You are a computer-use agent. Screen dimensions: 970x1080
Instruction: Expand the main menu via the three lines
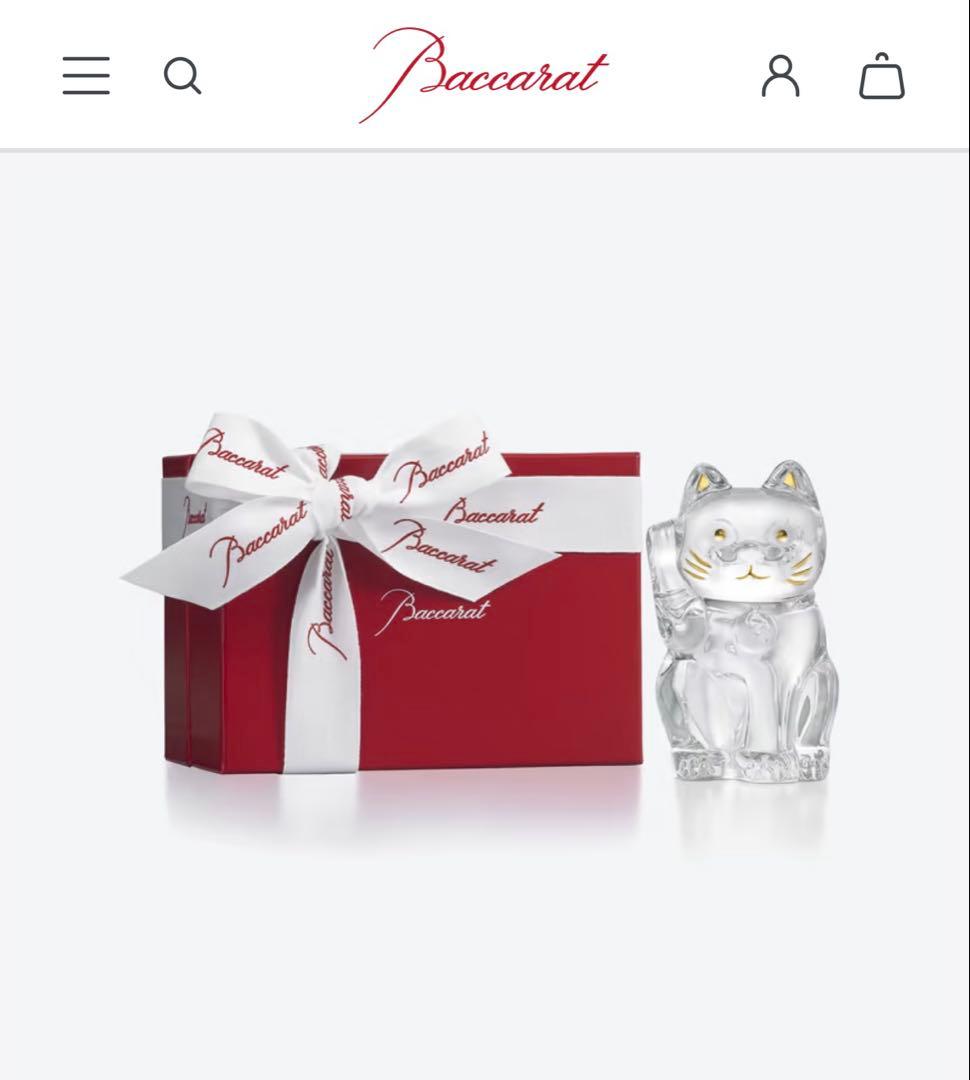coord(87,75)
